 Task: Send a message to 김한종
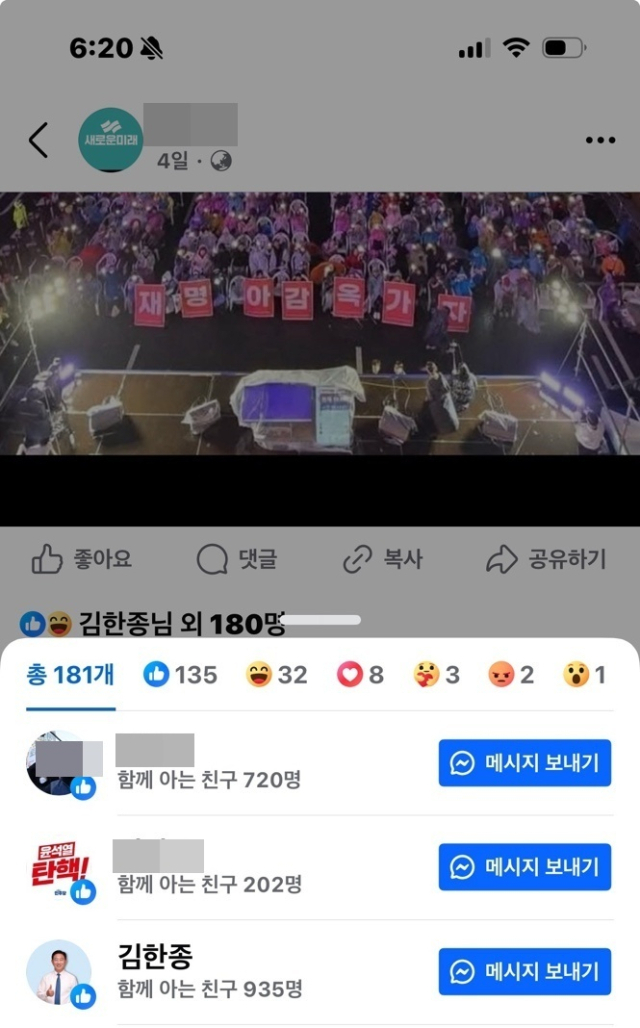(524, 971)
